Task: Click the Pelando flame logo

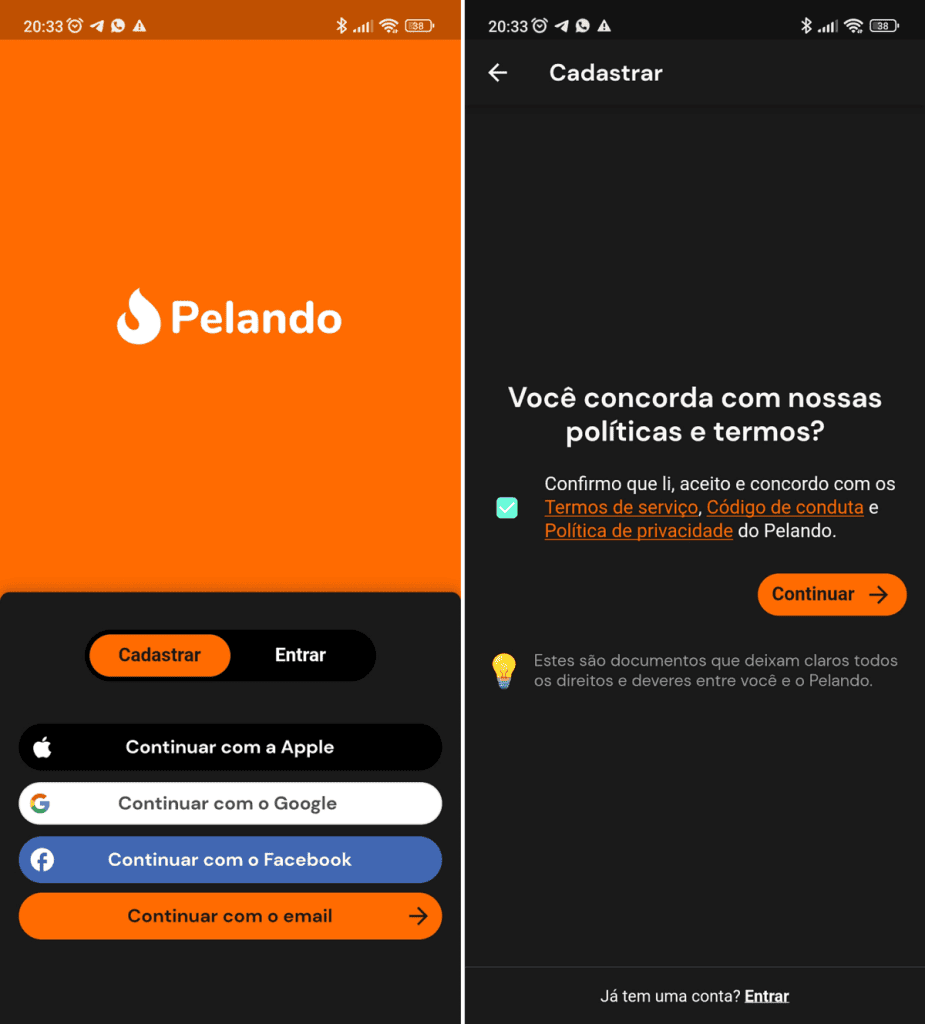Action: pyautogui.click(x=140, y=317)
